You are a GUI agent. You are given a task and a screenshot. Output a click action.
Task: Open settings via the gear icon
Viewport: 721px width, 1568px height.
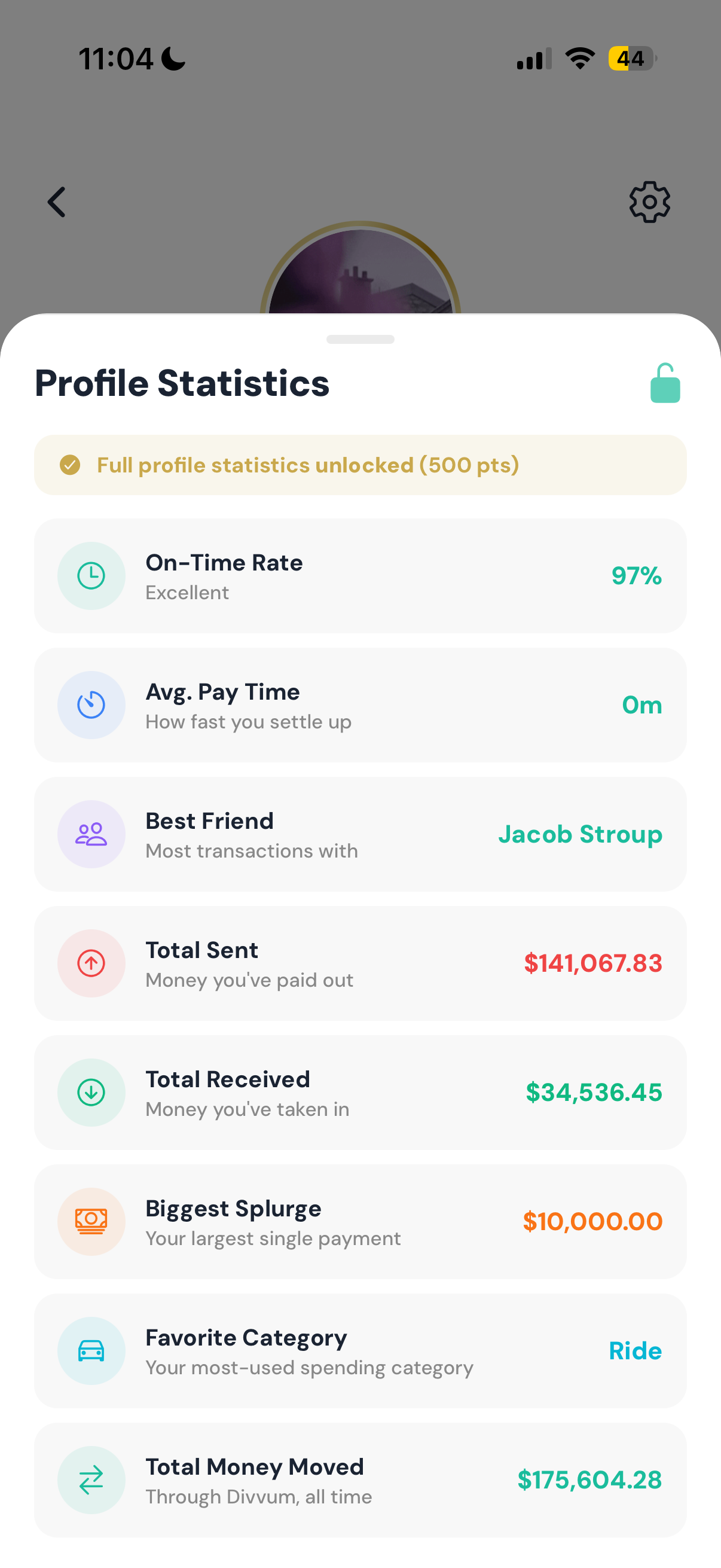(649, 202)
